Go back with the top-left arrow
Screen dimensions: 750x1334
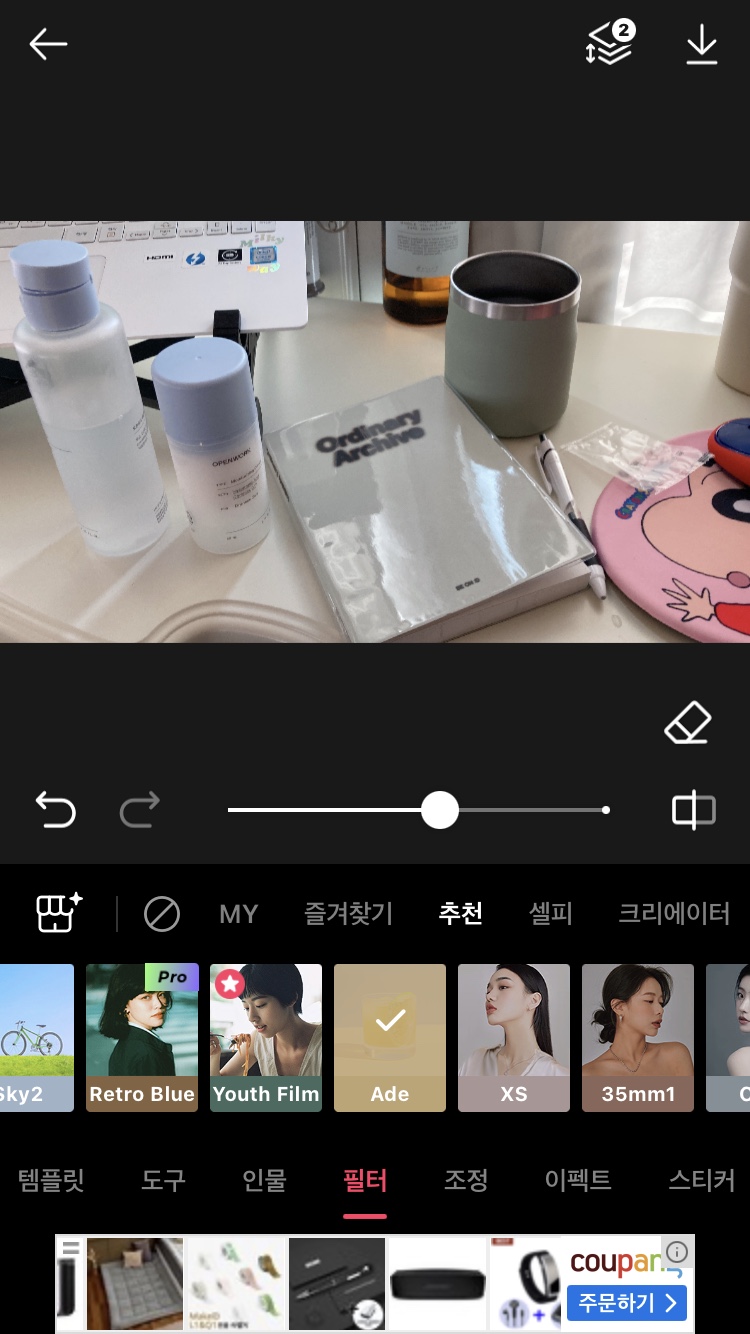click(x=47, y=44)
